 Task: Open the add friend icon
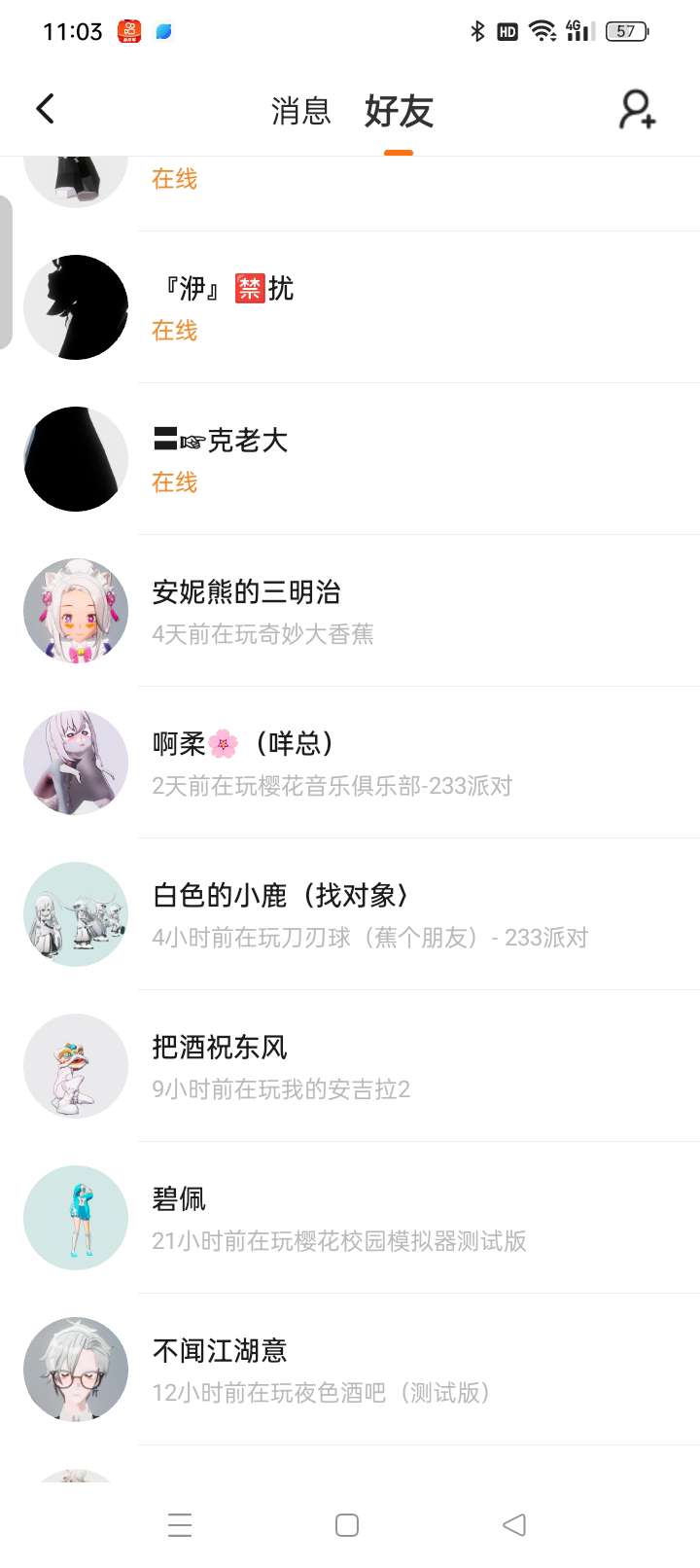(637, 109)
